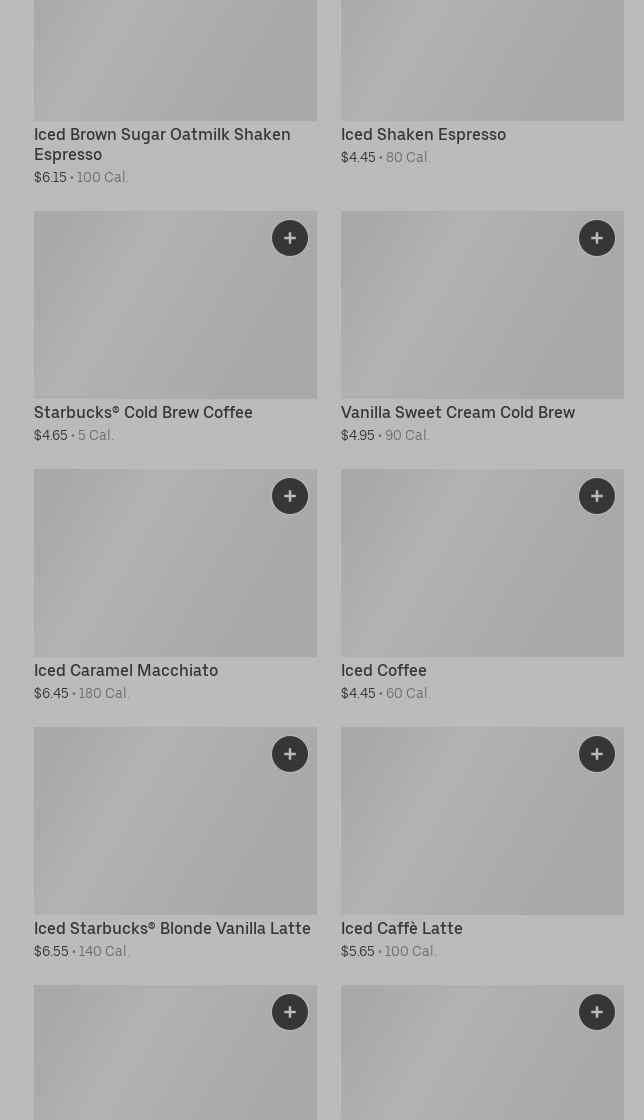The height and width of the screenshot is (1120, 644).
Task: View Vanilla Sweet Cream Cold Brew details
Action: [x=457, y=412]
